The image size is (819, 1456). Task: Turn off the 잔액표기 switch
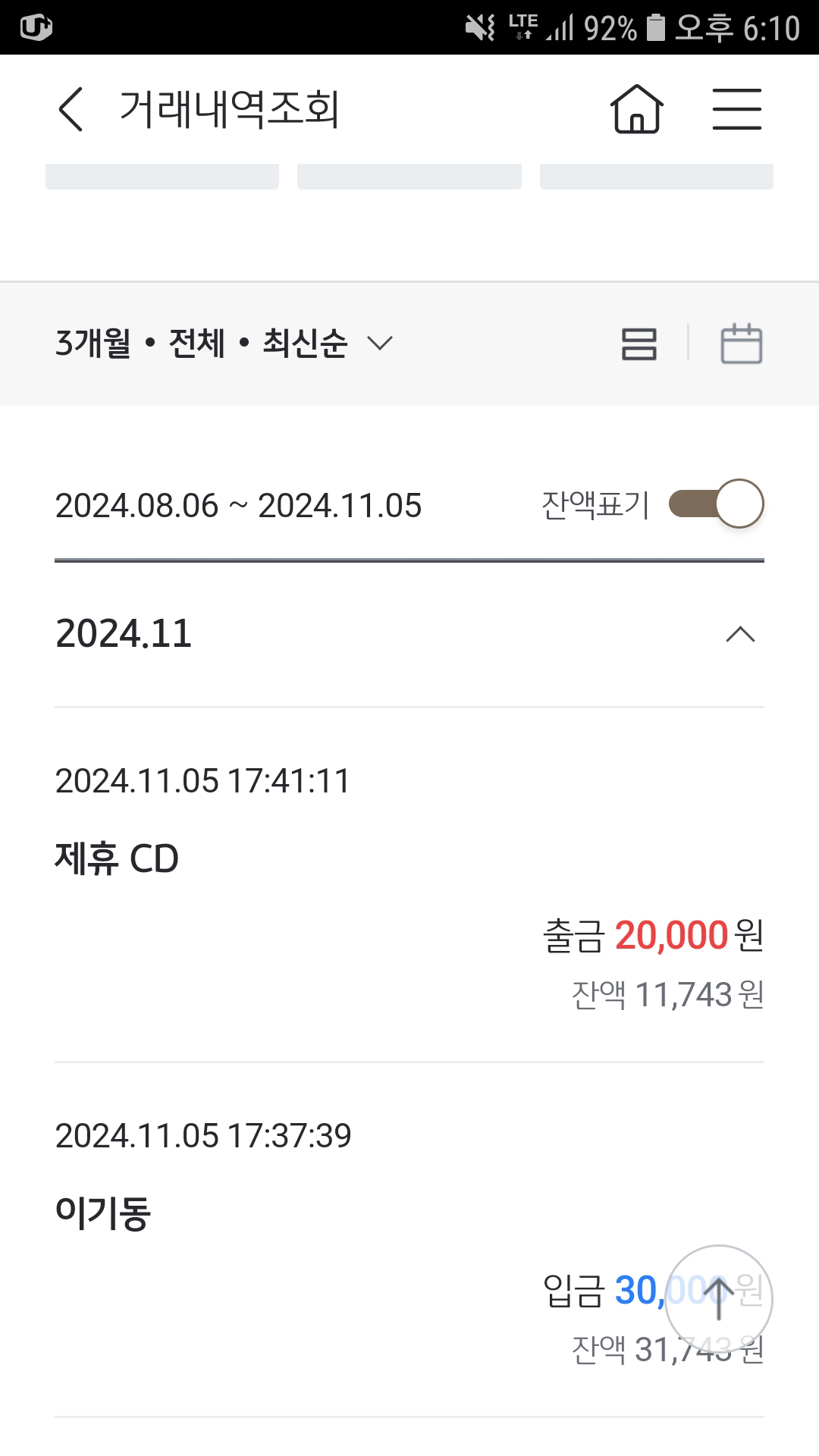pyautogui.click(x=716, y=504)
